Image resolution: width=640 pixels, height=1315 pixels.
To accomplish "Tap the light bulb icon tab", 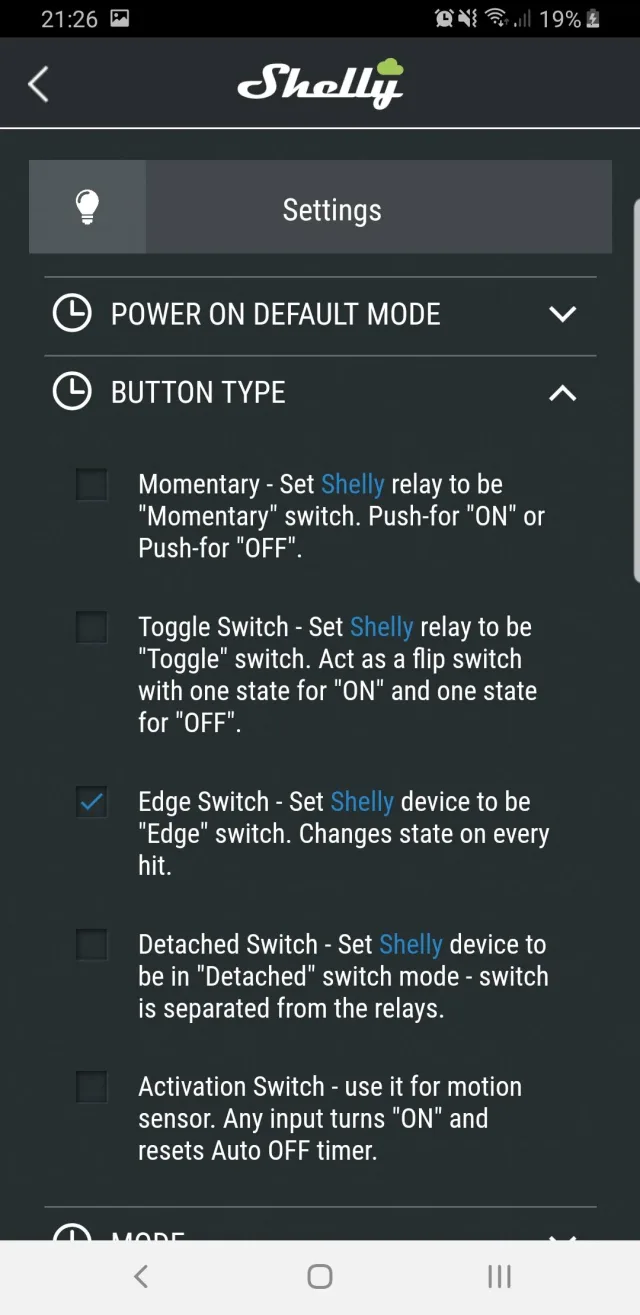I will point(88,207).
